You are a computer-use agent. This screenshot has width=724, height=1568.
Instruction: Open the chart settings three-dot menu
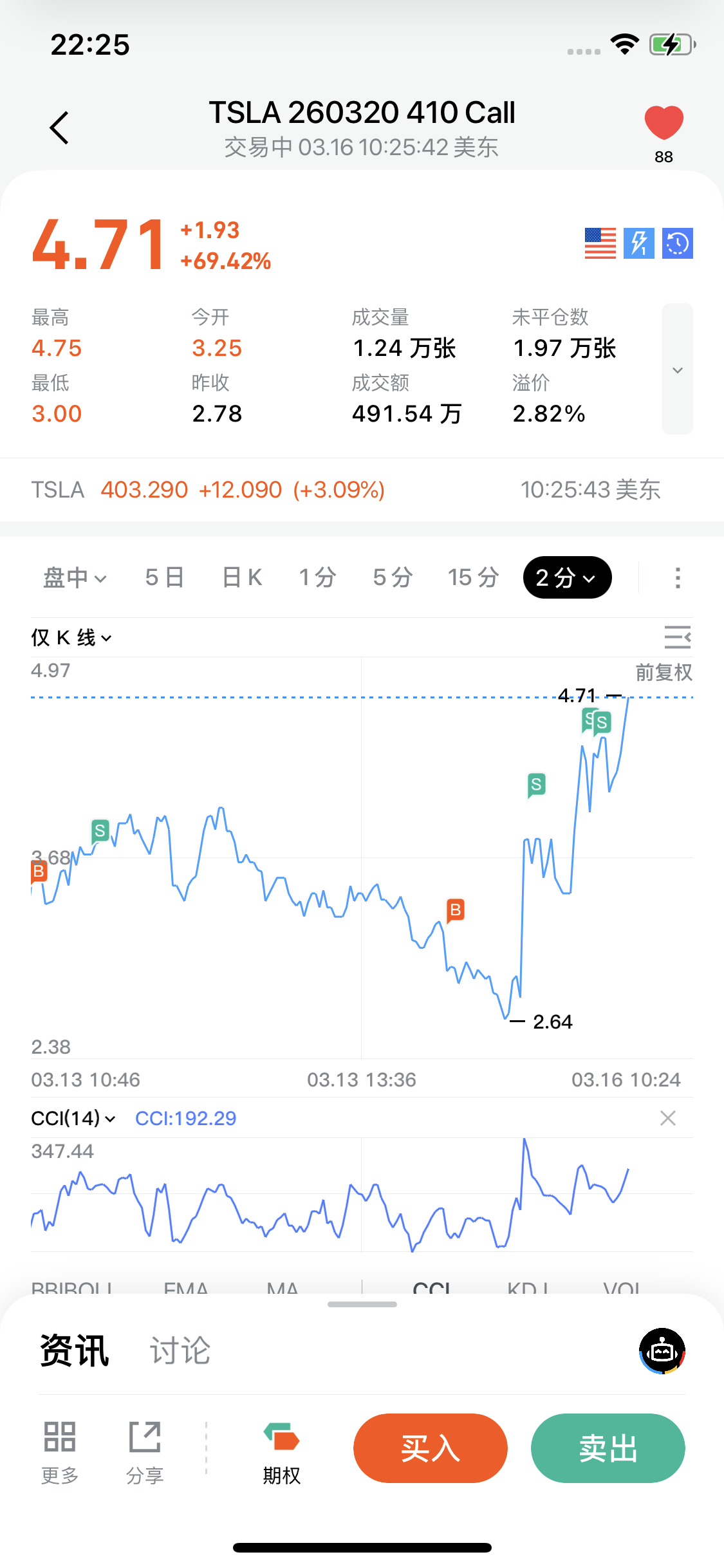pos(677,577)
